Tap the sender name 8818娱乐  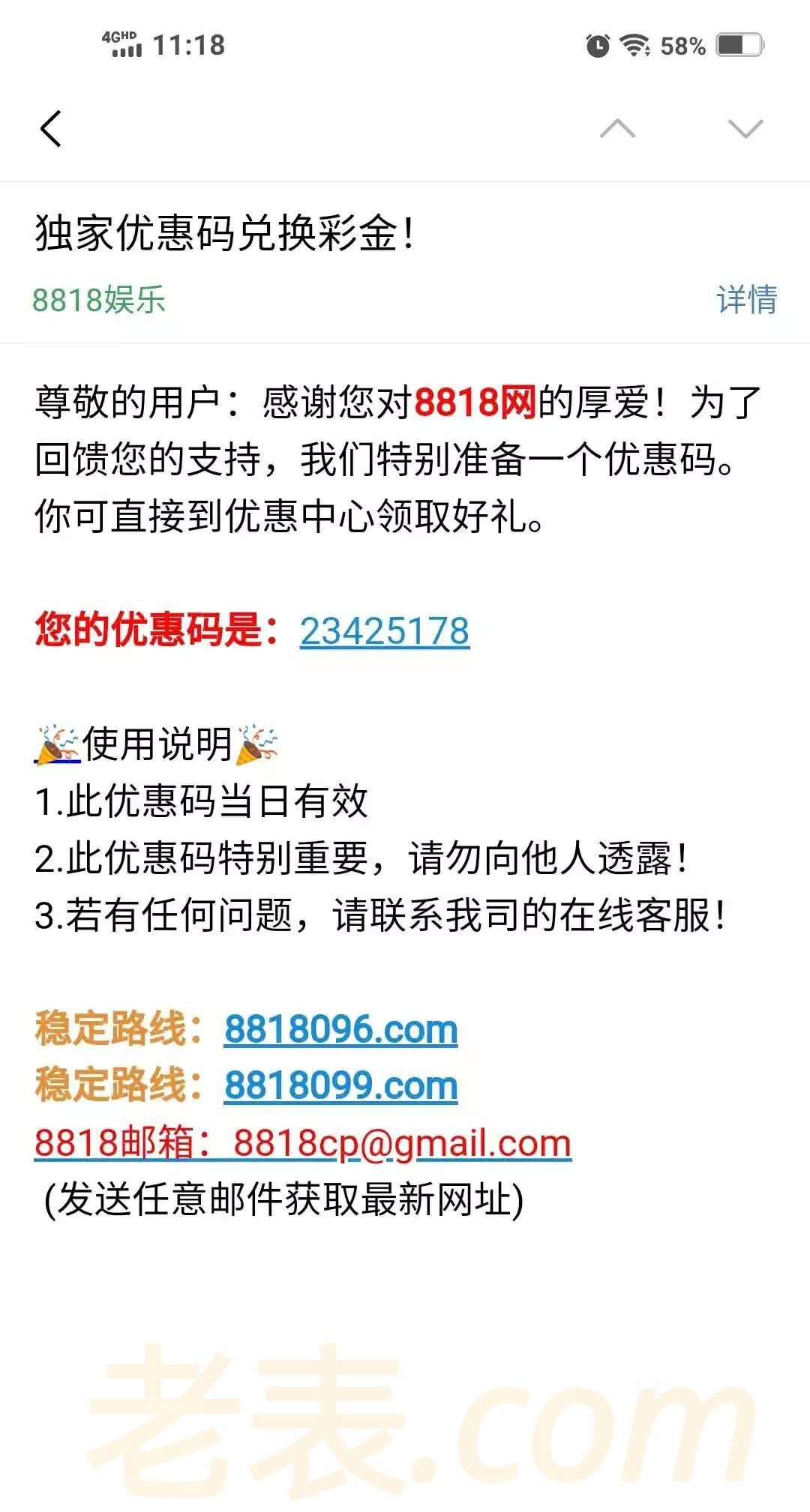[x=98, y=299]
